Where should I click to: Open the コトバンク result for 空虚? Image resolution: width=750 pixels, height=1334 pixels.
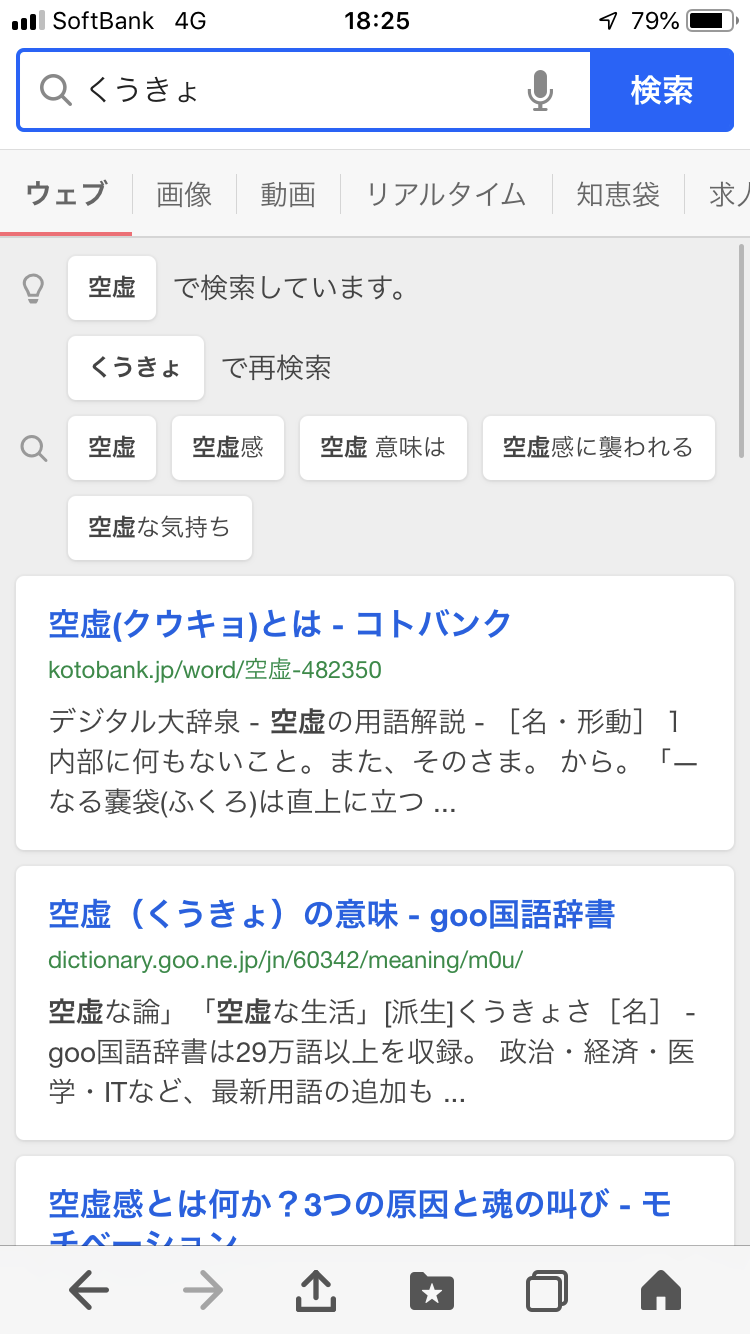coord(280,624)
